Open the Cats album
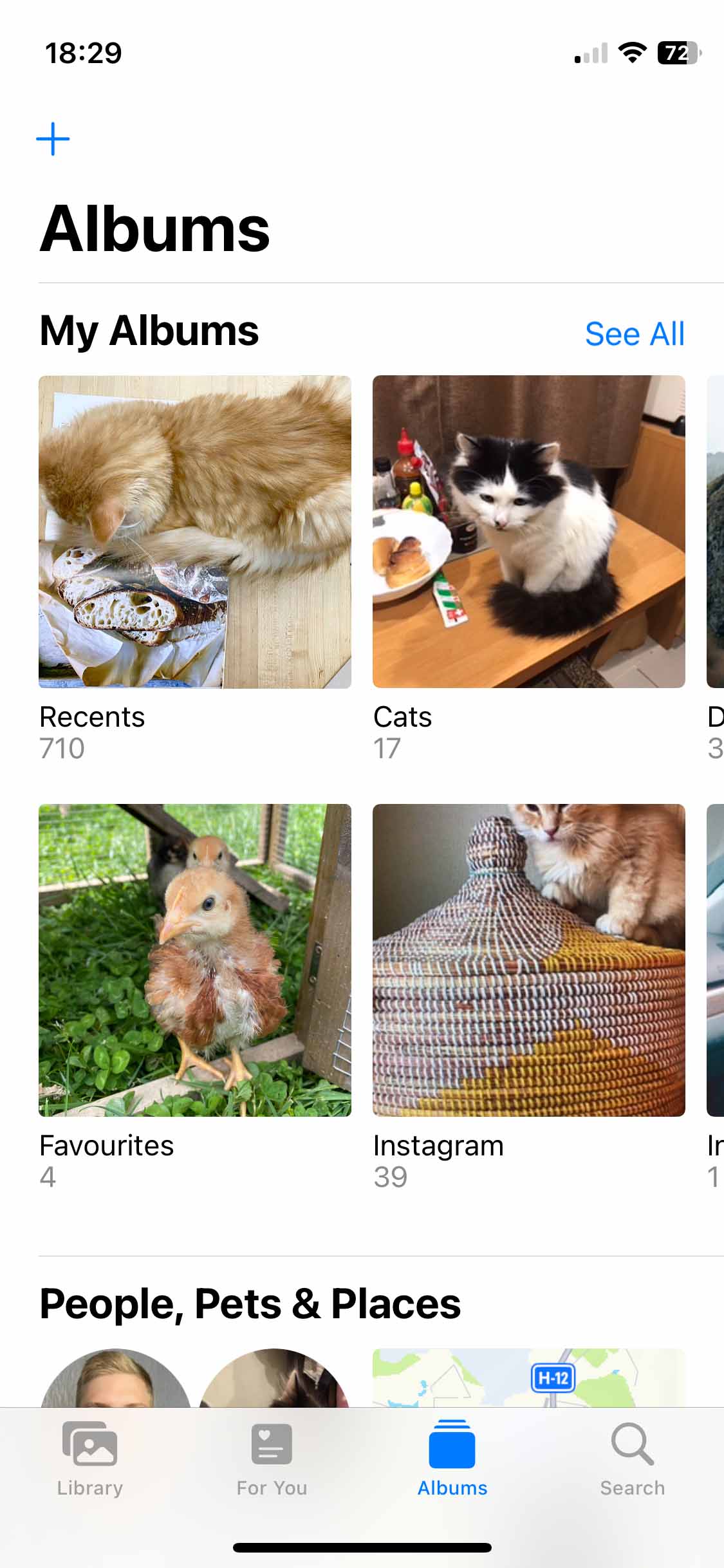 pos(528,532)
